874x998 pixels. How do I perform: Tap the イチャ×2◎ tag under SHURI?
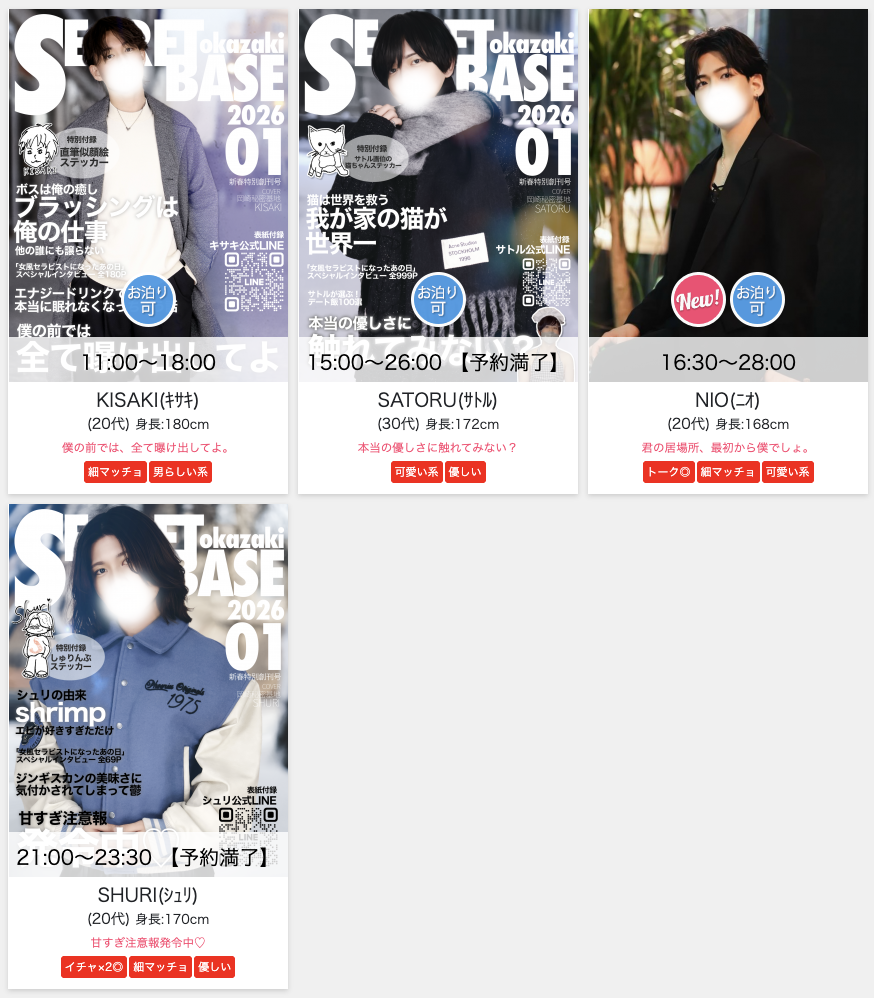94,967
